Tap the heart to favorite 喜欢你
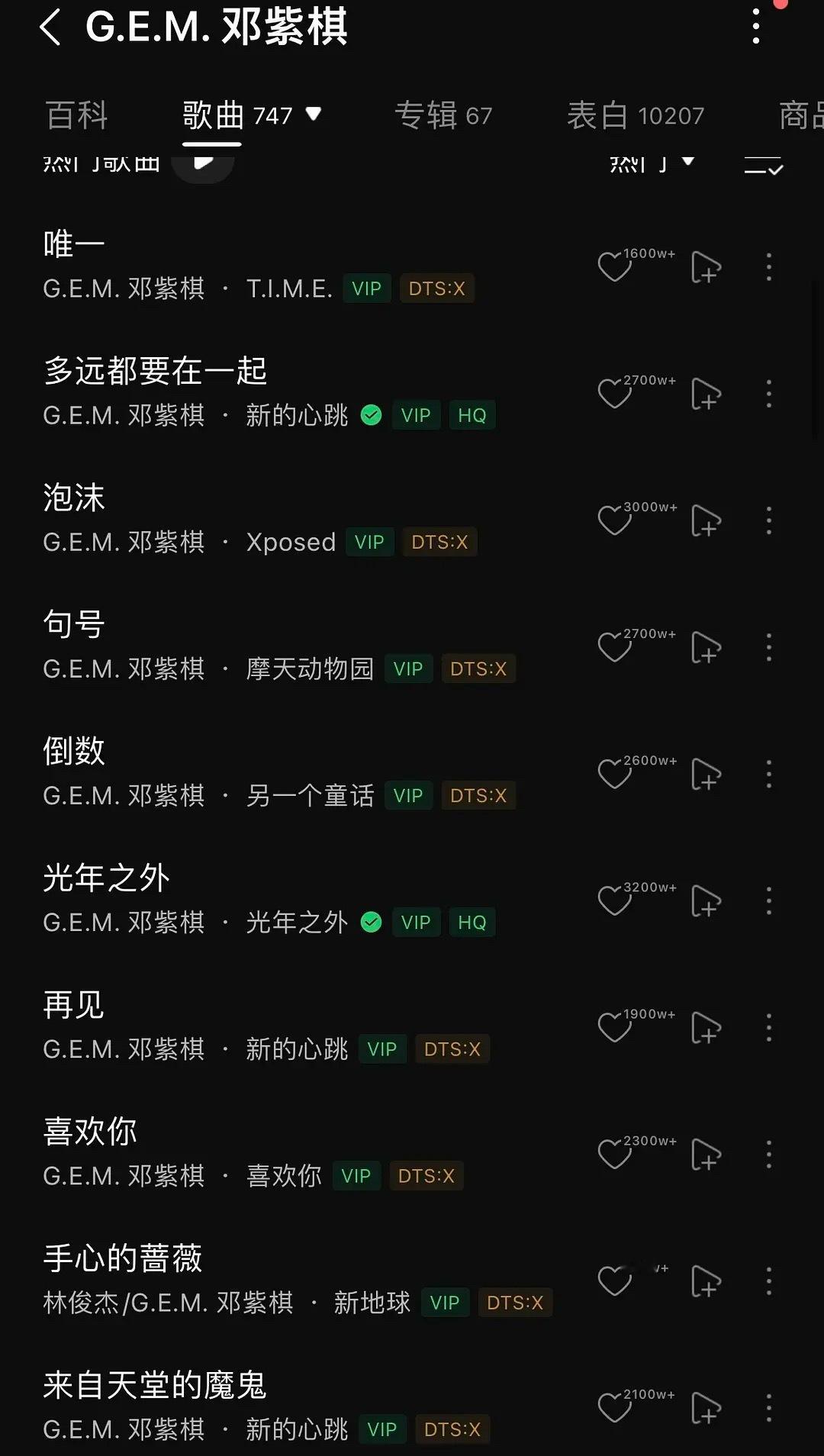Viewport: 824px width, 1456px height. (614, 1155)
